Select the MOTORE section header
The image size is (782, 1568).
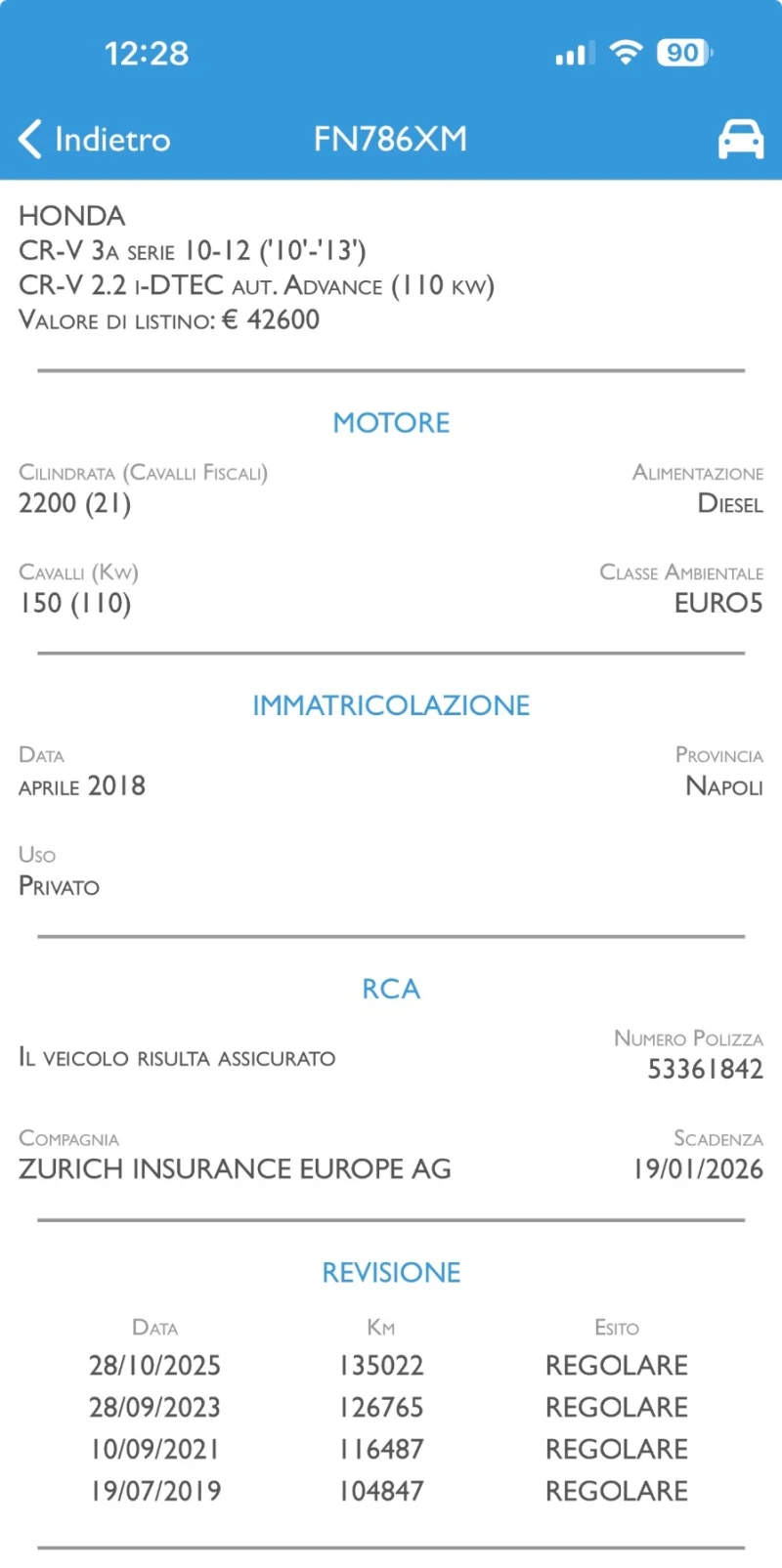pyautogui.click(x=391, y=422)
